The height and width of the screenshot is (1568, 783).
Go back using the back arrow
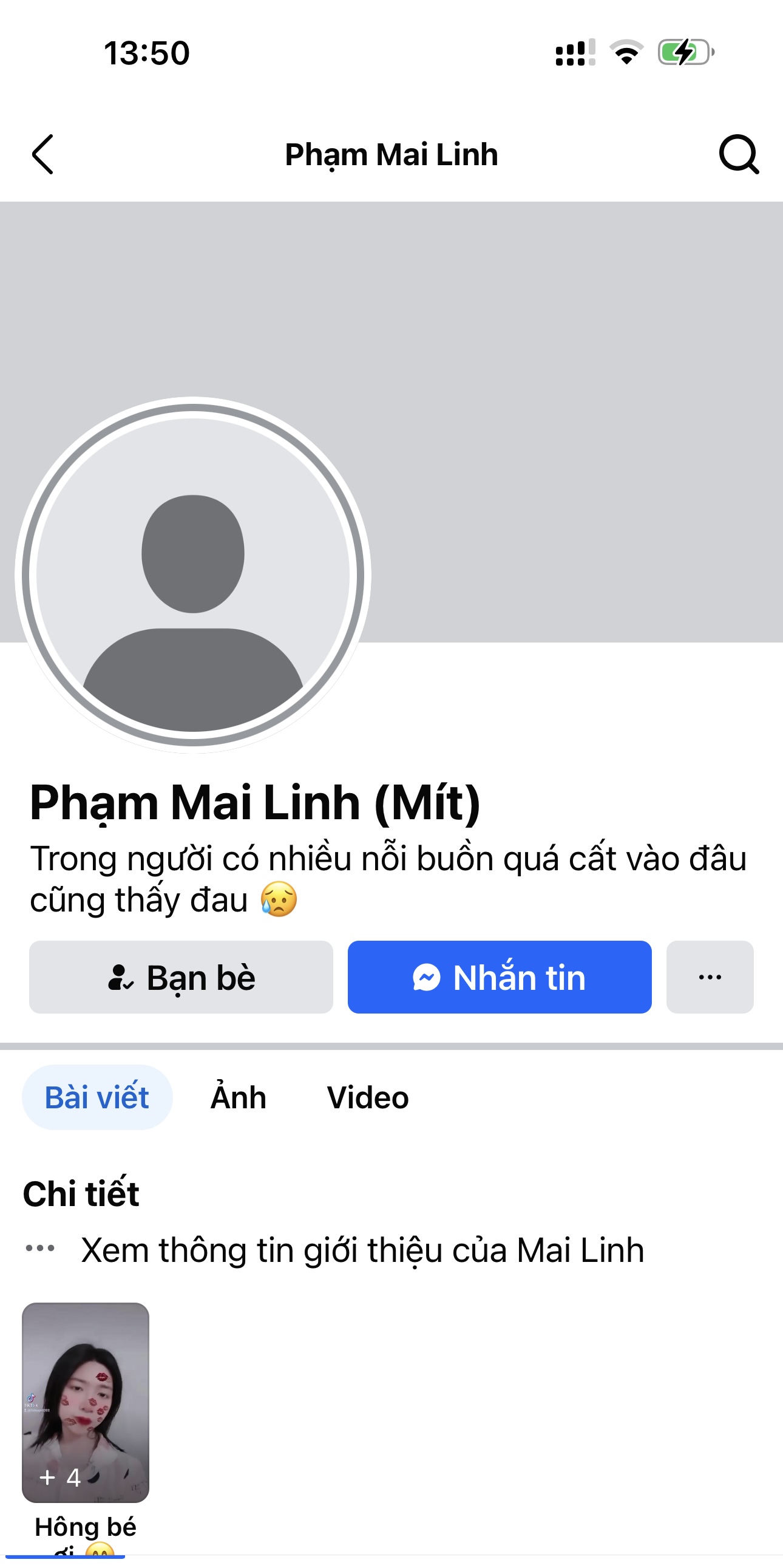pyautogui.click(x=42, y=155)
